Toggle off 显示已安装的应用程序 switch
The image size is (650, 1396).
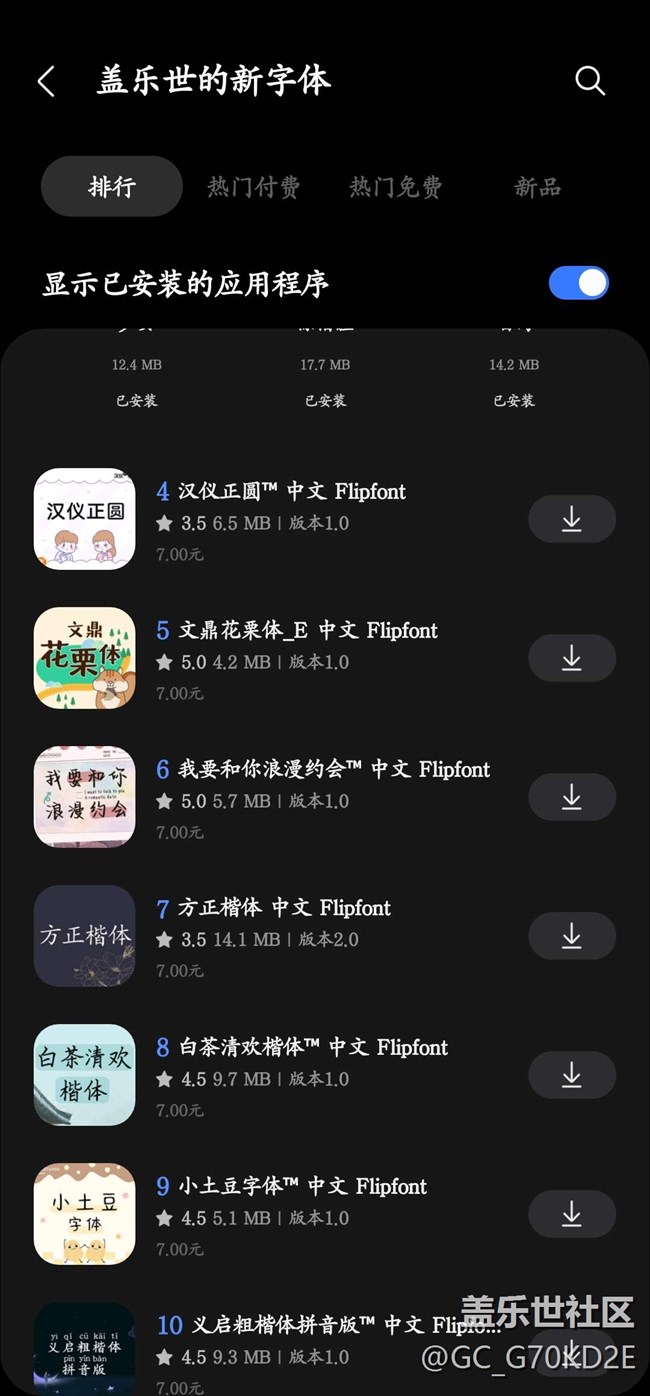point(578,283)
